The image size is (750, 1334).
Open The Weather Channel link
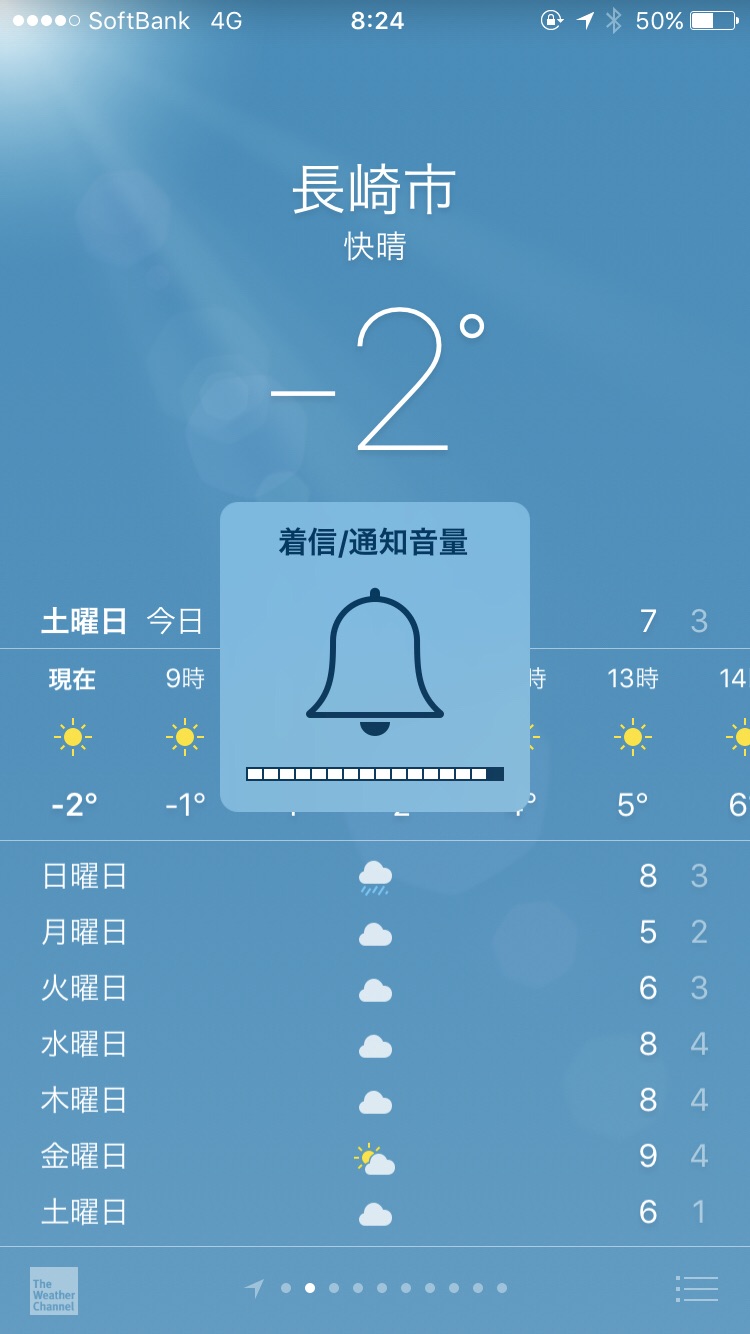tap(54, 1290)
